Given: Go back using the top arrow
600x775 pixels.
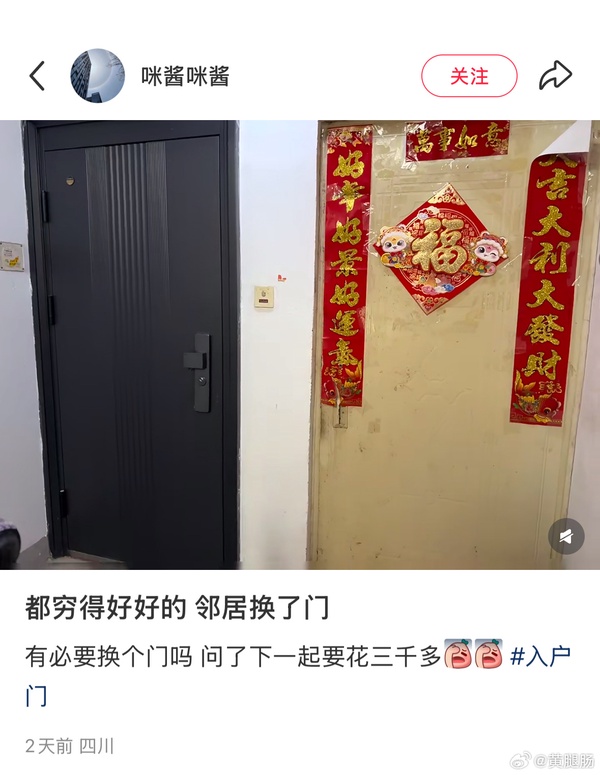Looking at the screenshot, I should click(x=37, y=76).
